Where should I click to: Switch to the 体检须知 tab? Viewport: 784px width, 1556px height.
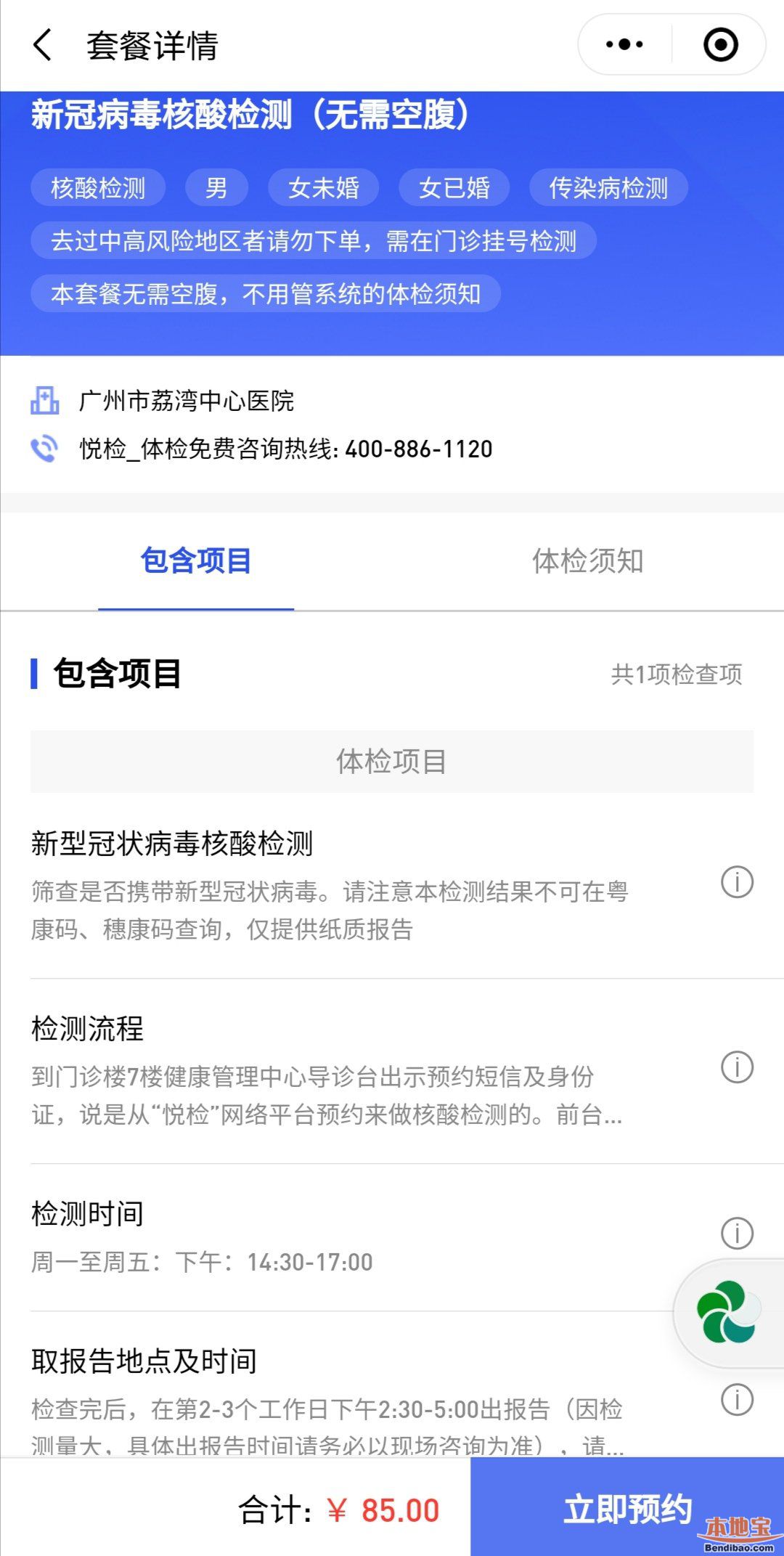coord(587,561)
